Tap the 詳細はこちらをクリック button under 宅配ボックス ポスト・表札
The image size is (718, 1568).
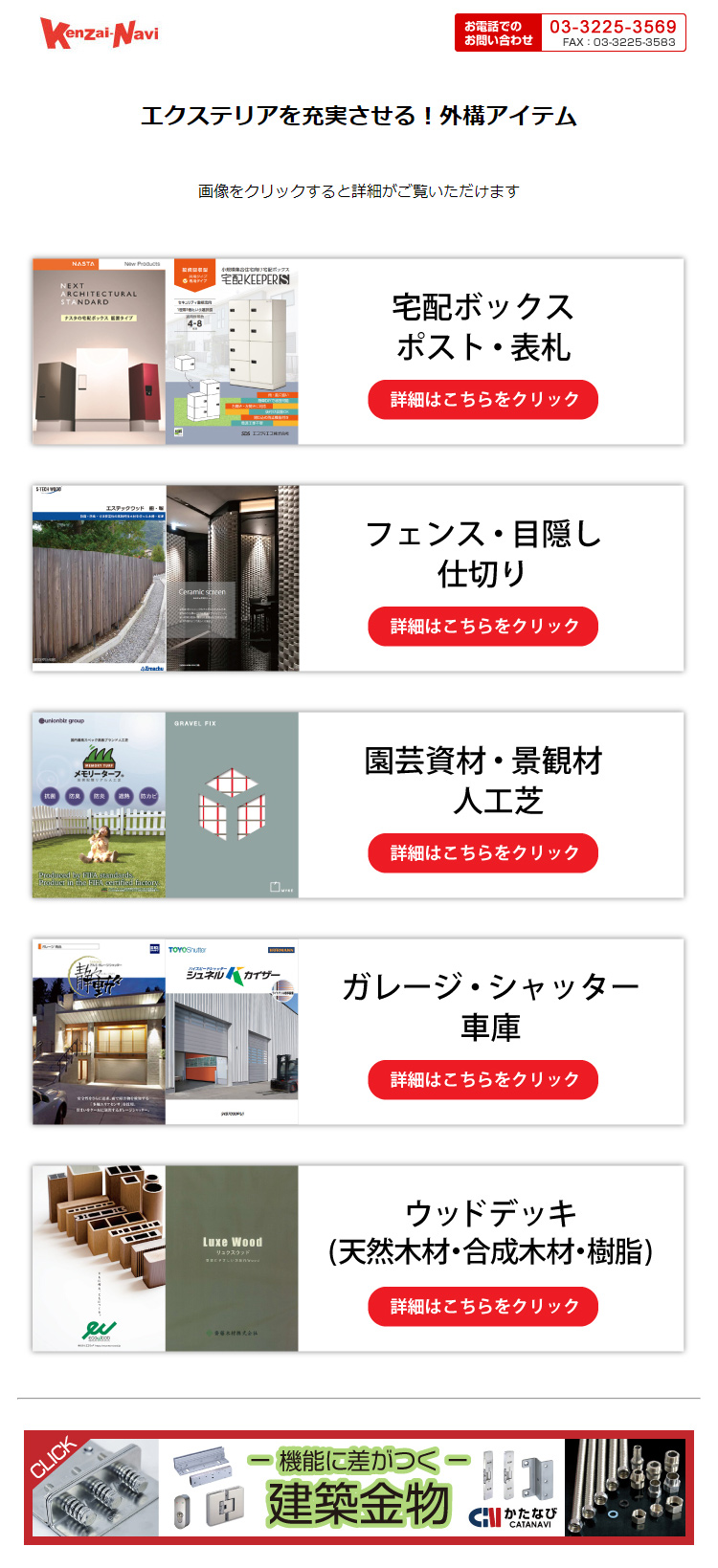pyautogui.click(x=483, y=400)
